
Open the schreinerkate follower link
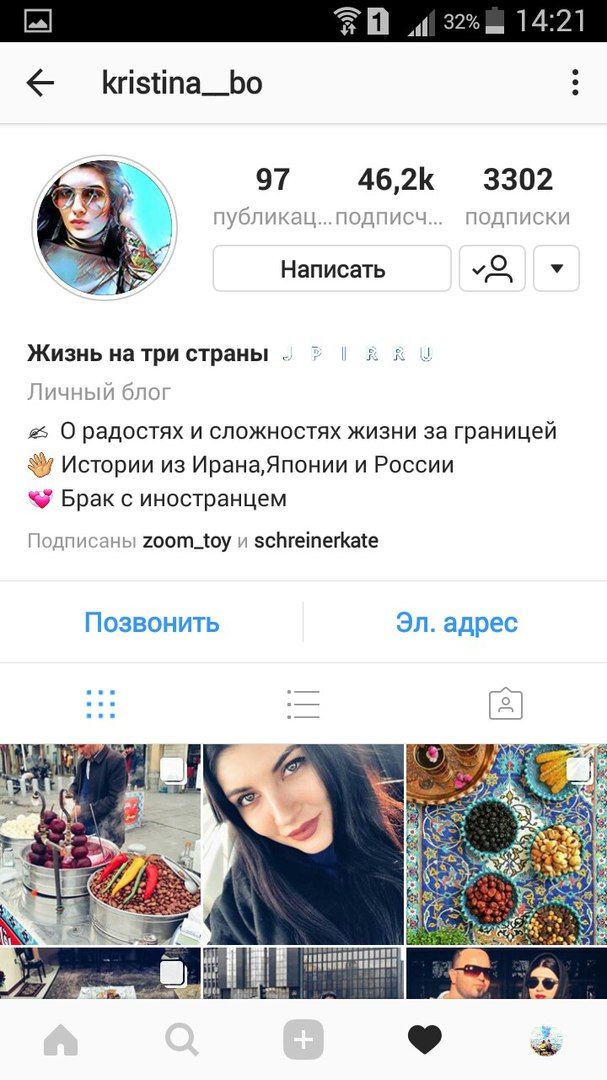click(316, 541)
